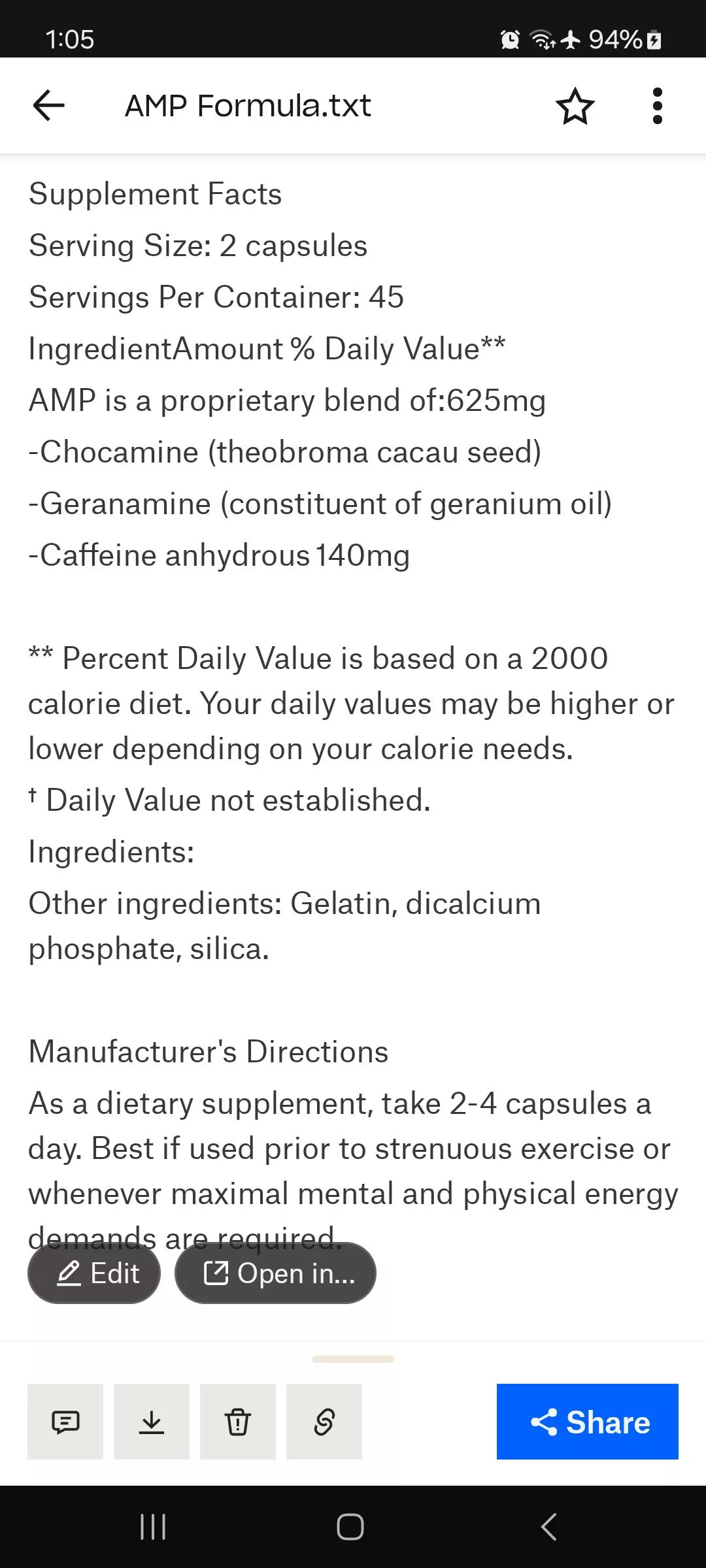Open the comments icon
The height and width of the screenshot is (1568, 706).
[65, 1422]
